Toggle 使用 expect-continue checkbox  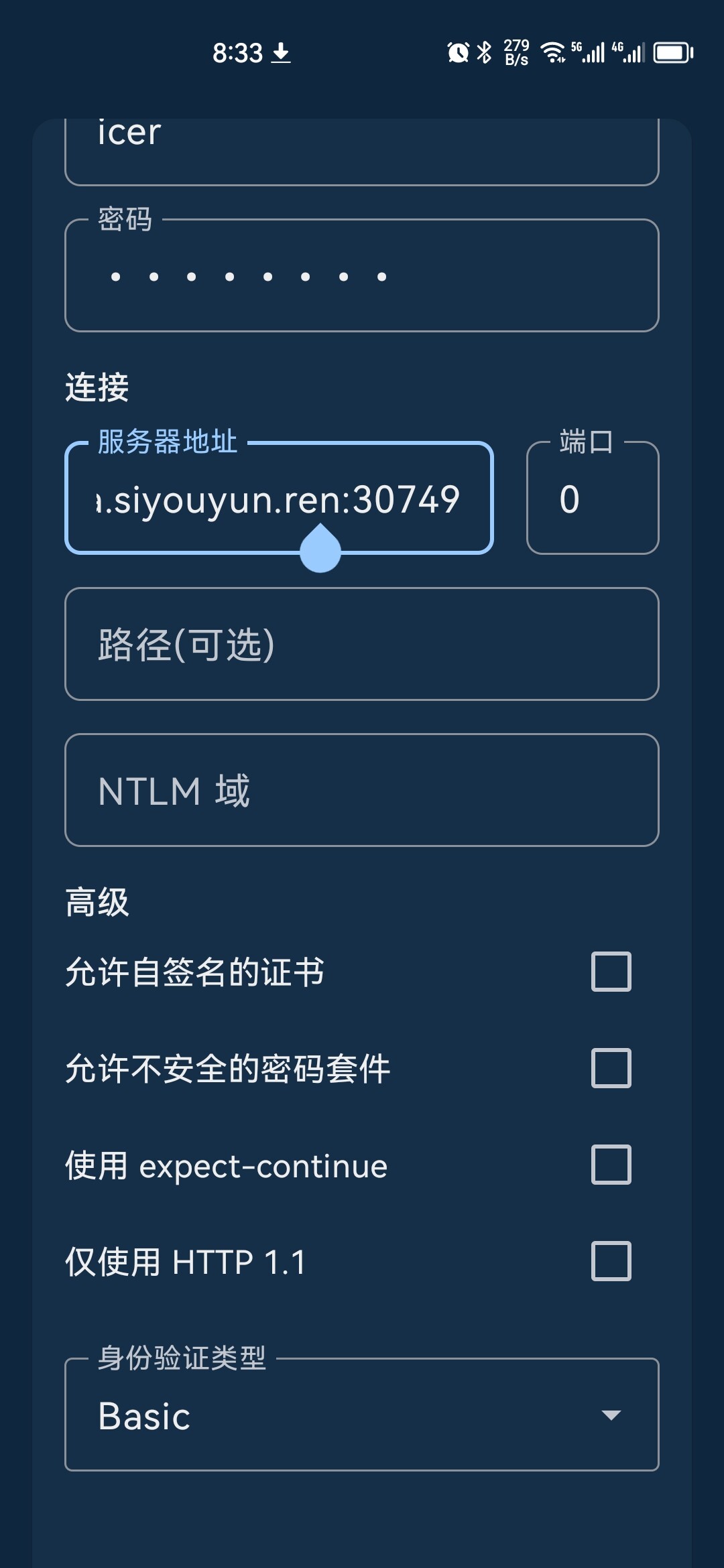(x=611, y=1165)
